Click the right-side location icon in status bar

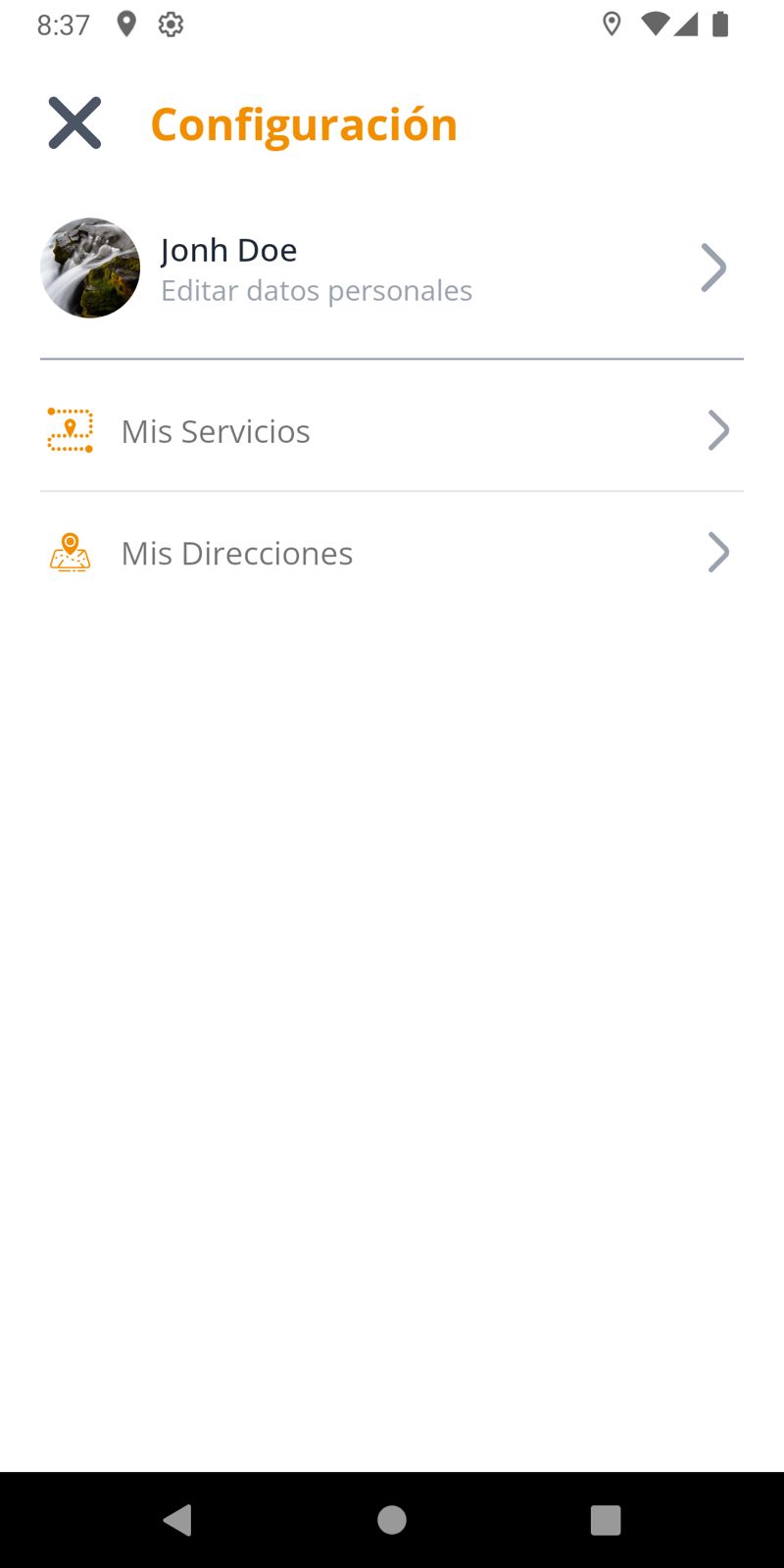coord(611,24)
